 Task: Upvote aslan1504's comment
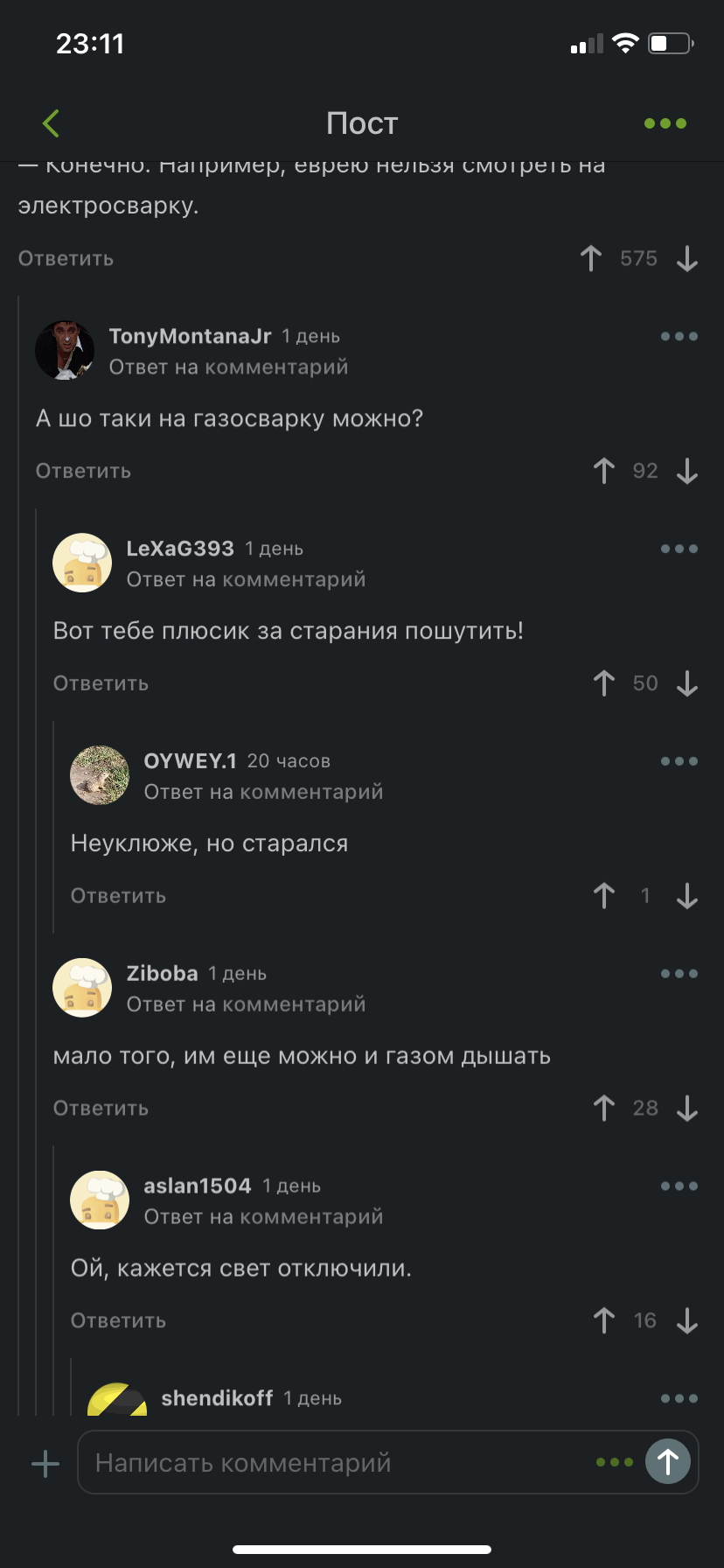[x=603, y=1320]
